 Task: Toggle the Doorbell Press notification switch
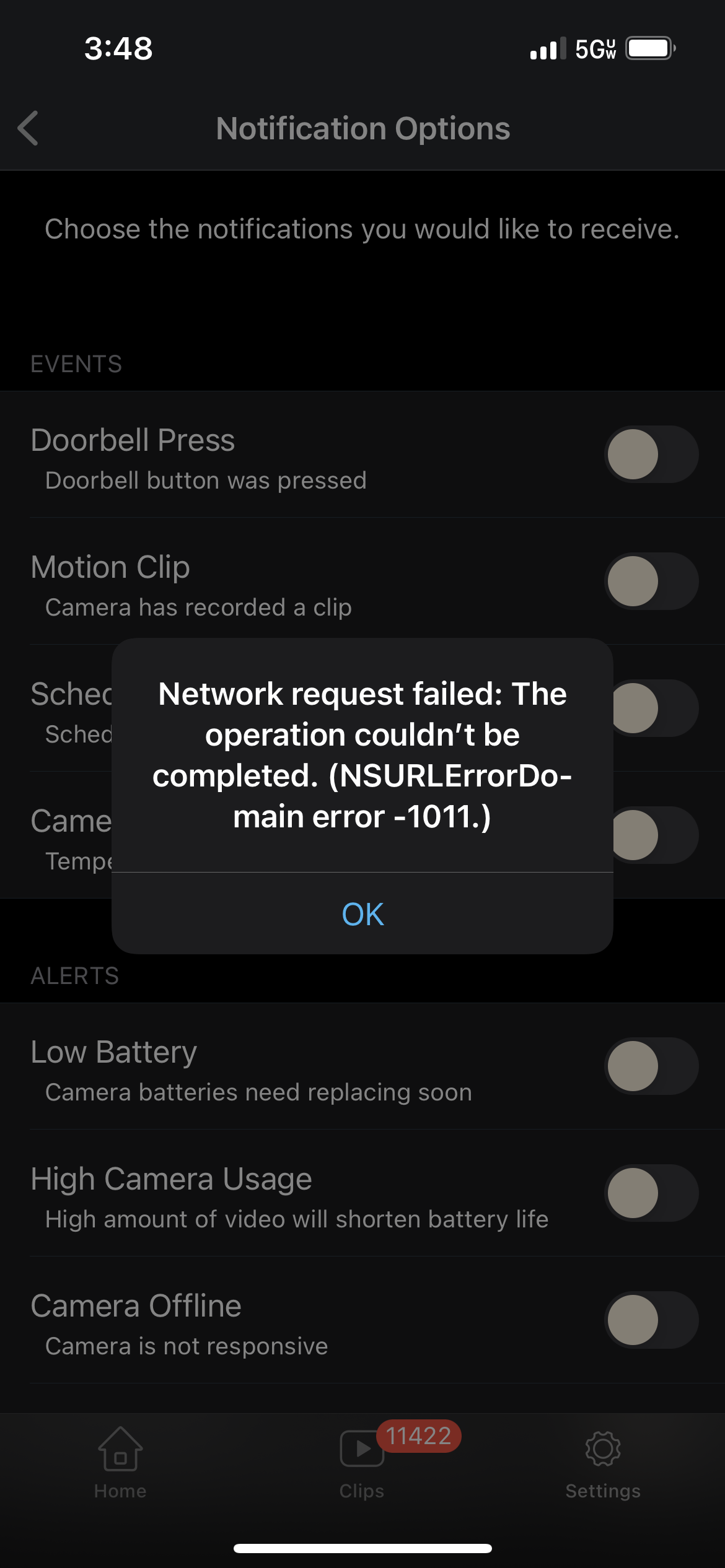click(651, 455)
